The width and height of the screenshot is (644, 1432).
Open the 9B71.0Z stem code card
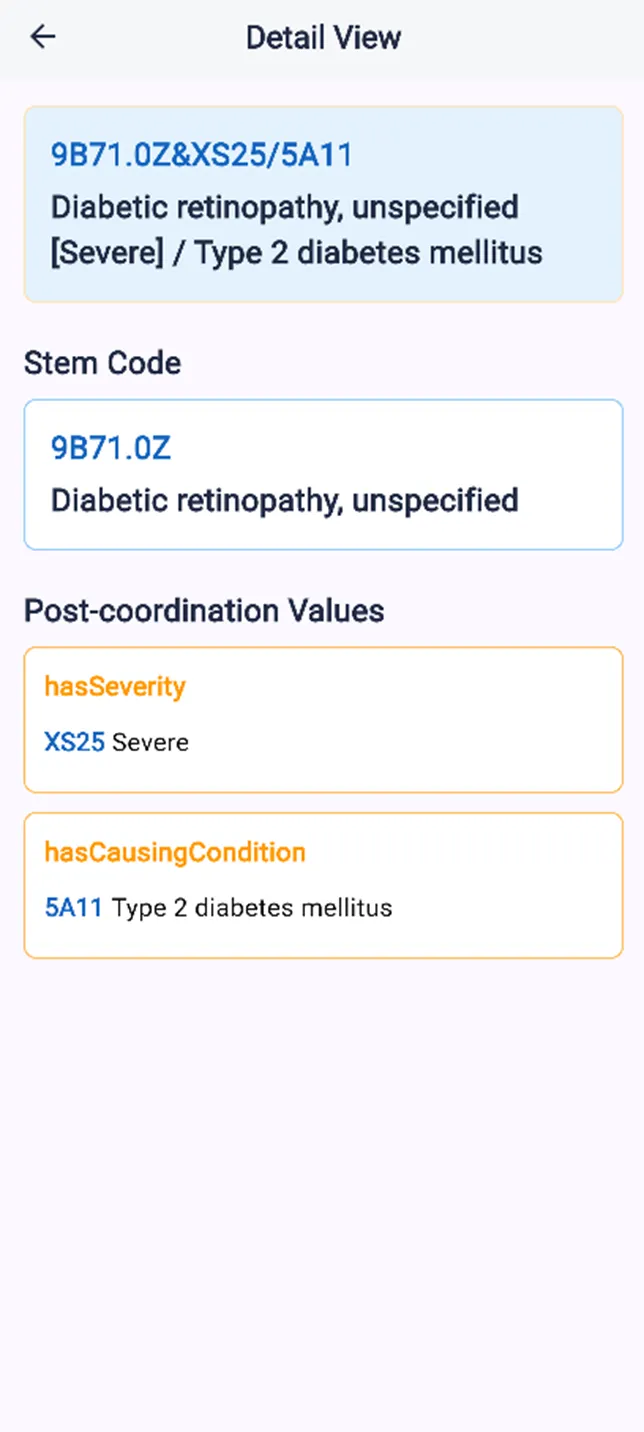coord(323,475)
